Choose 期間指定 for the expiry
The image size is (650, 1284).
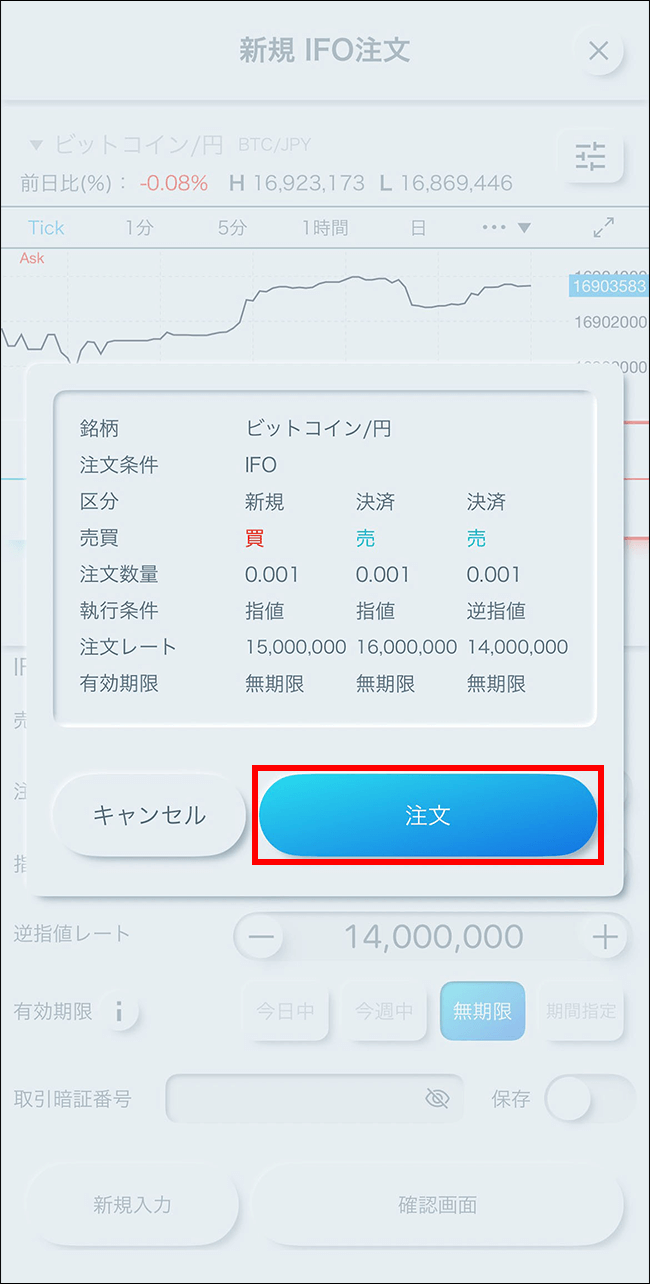pos(581,1011)
